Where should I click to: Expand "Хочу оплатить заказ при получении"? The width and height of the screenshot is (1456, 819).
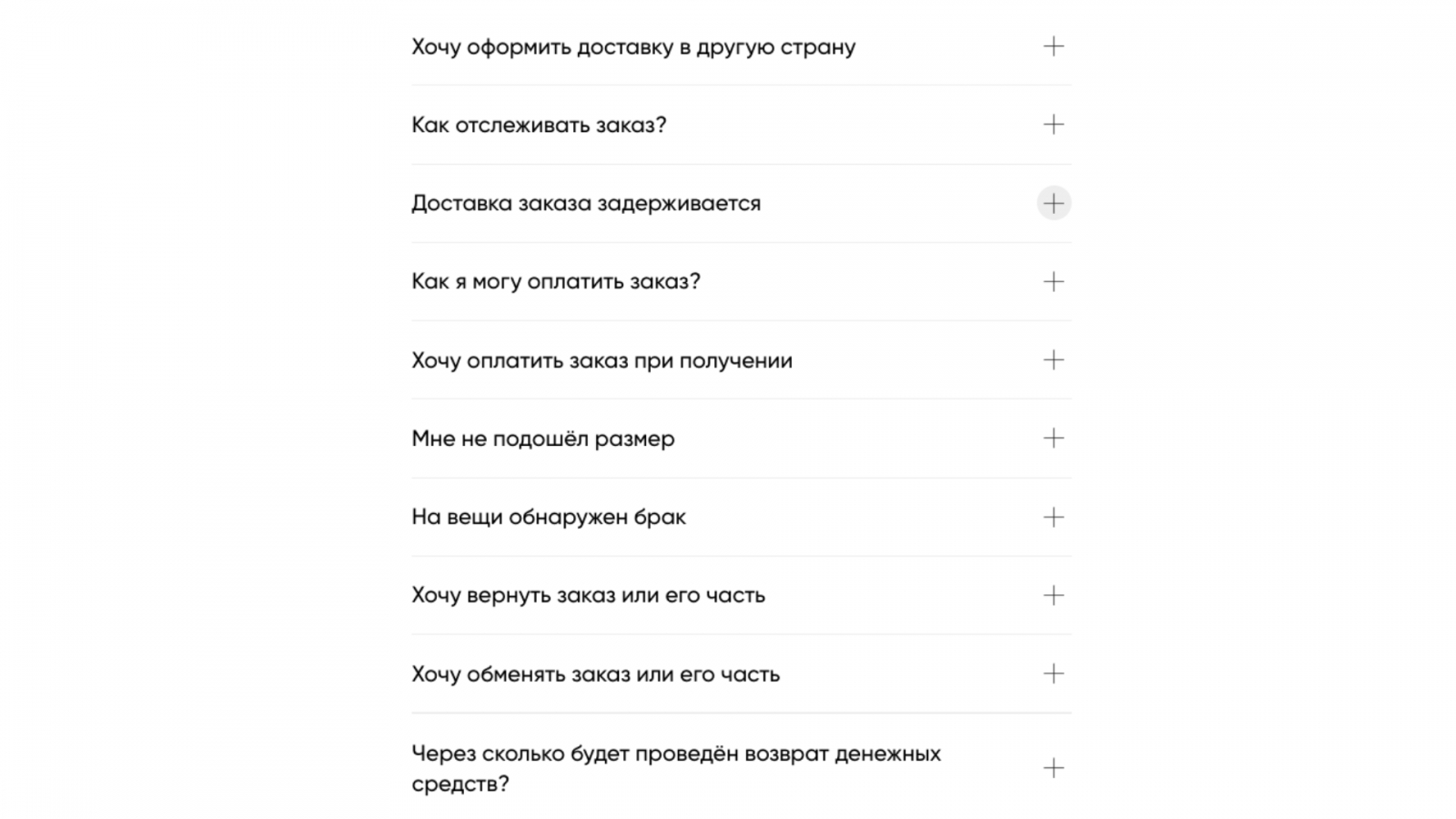(1053, 360)
